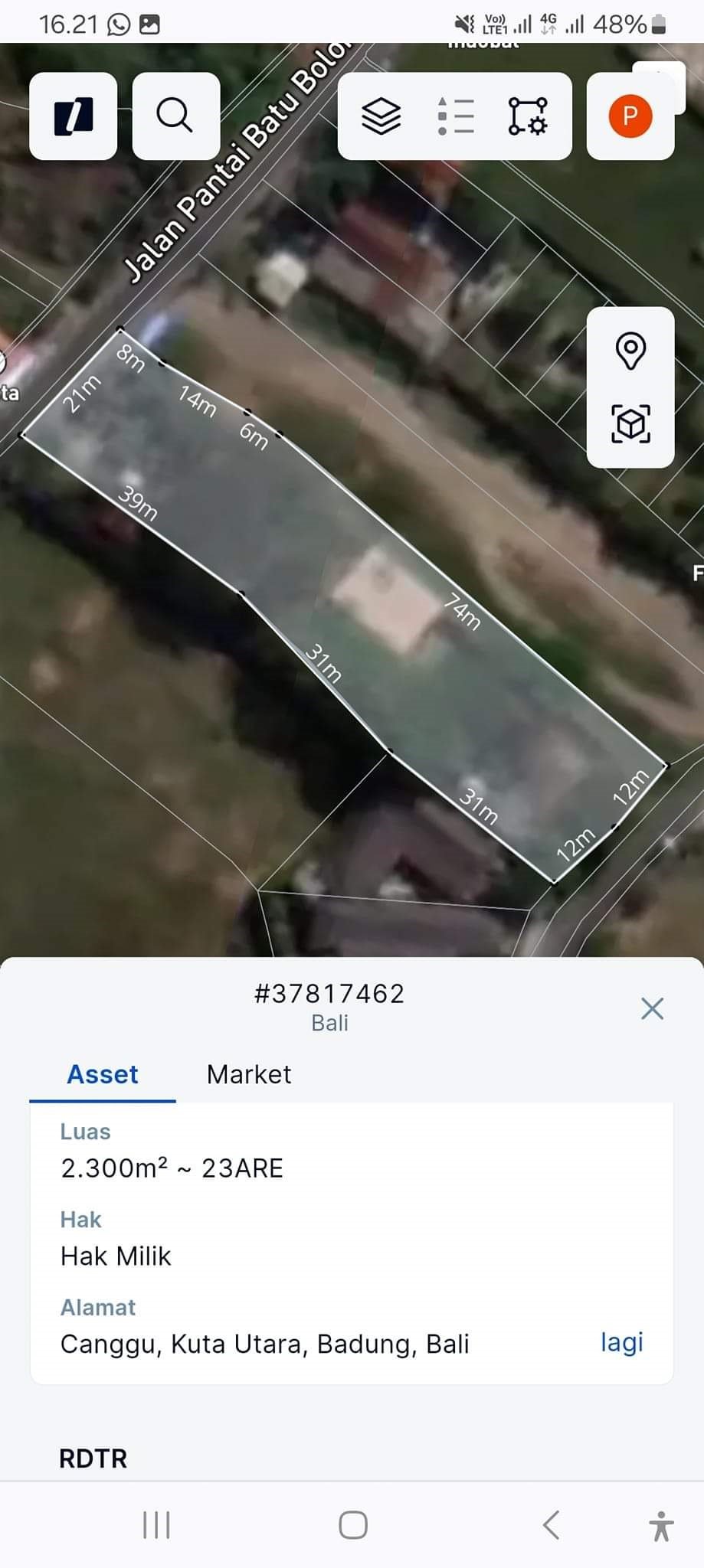Switch to the Asset tab
This screenshot has height=1568, width=704.
pyautogui.click(x=102, y=1074)
